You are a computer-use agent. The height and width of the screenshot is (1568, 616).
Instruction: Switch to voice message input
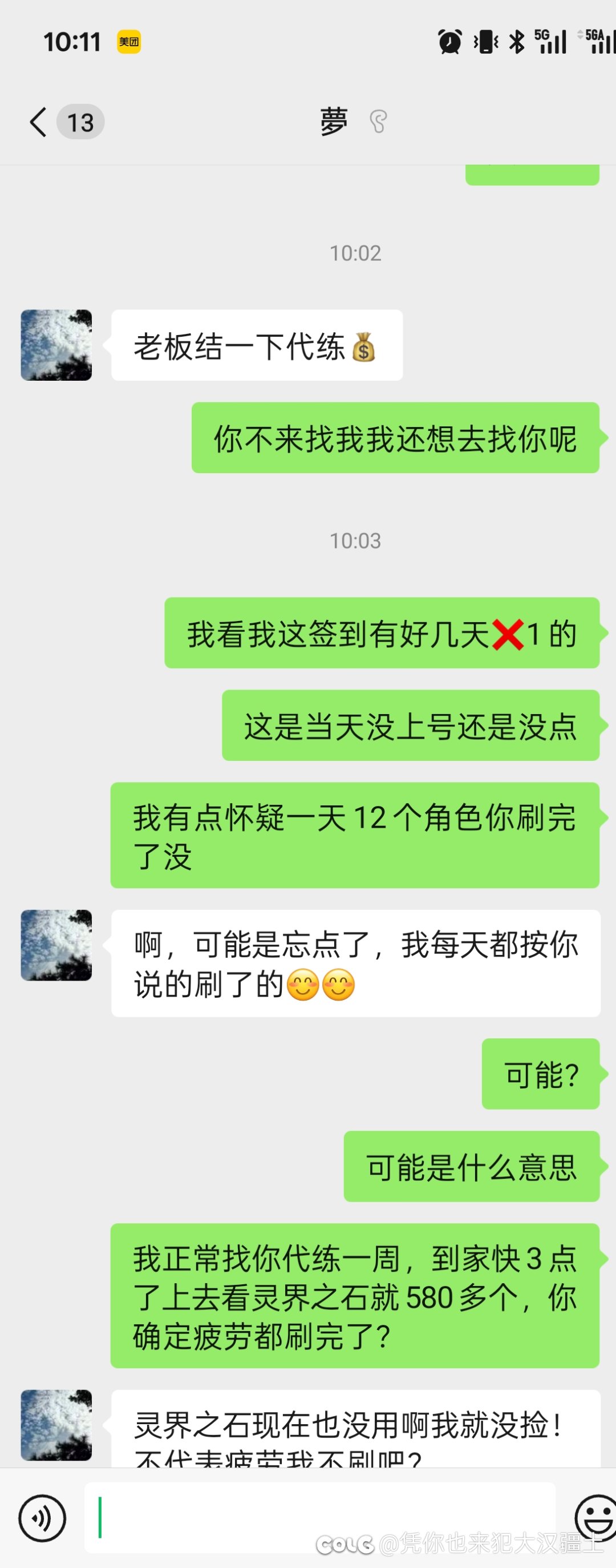[41, 1518]
